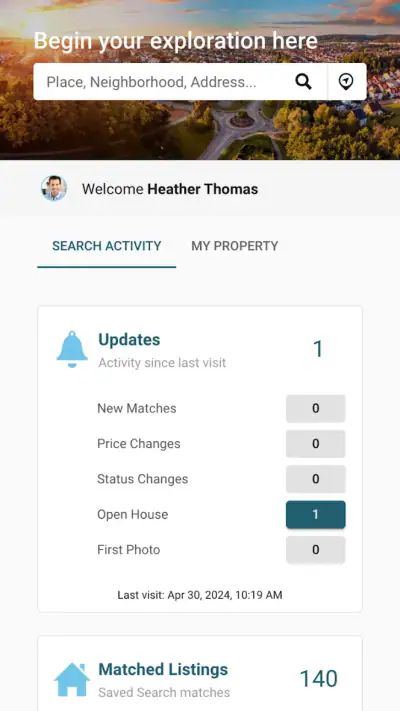Open Heather Thomas profile avatar
Viewport: 400px width, 711px height.
point(54,189)
